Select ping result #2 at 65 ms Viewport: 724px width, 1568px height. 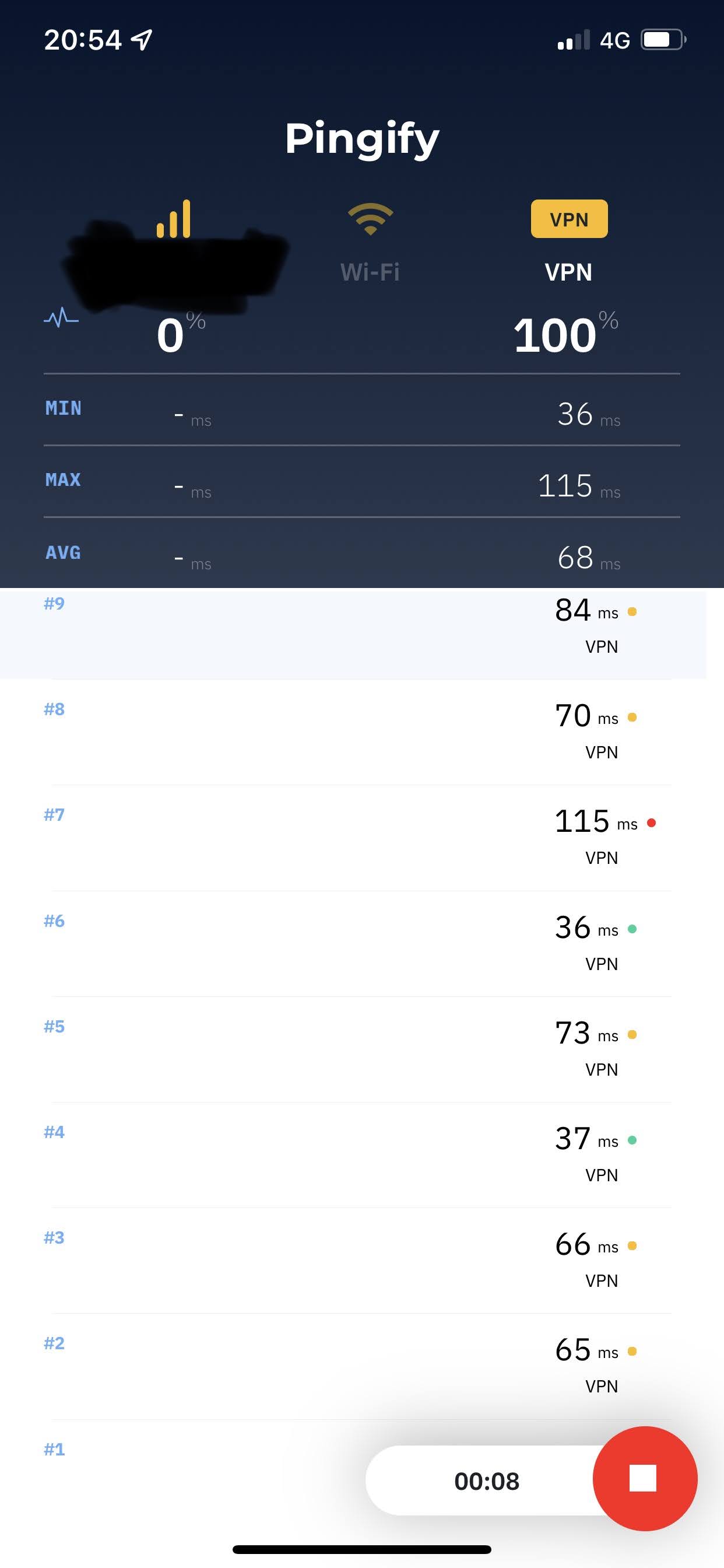(x=362, y=1366)
